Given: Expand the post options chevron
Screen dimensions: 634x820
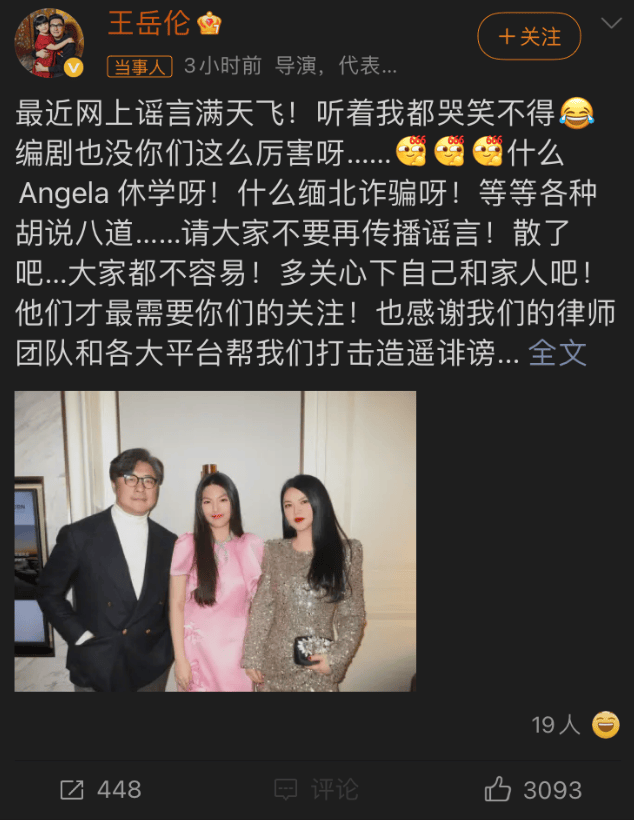Looking at the screenshot, I should [x=611, y=24].
